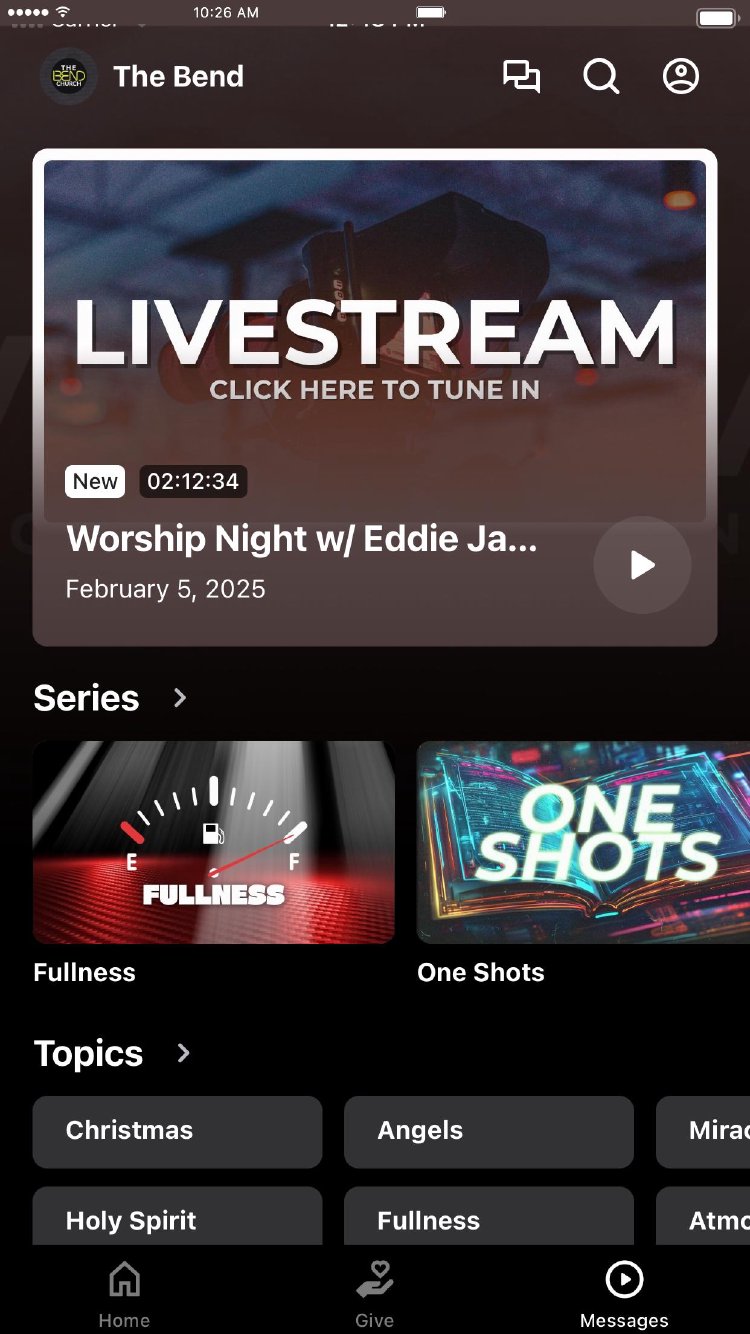The image size is (750, 1334).
Task: Play Worship Night w/ Eddie message
Action: [x=642, y=565]
